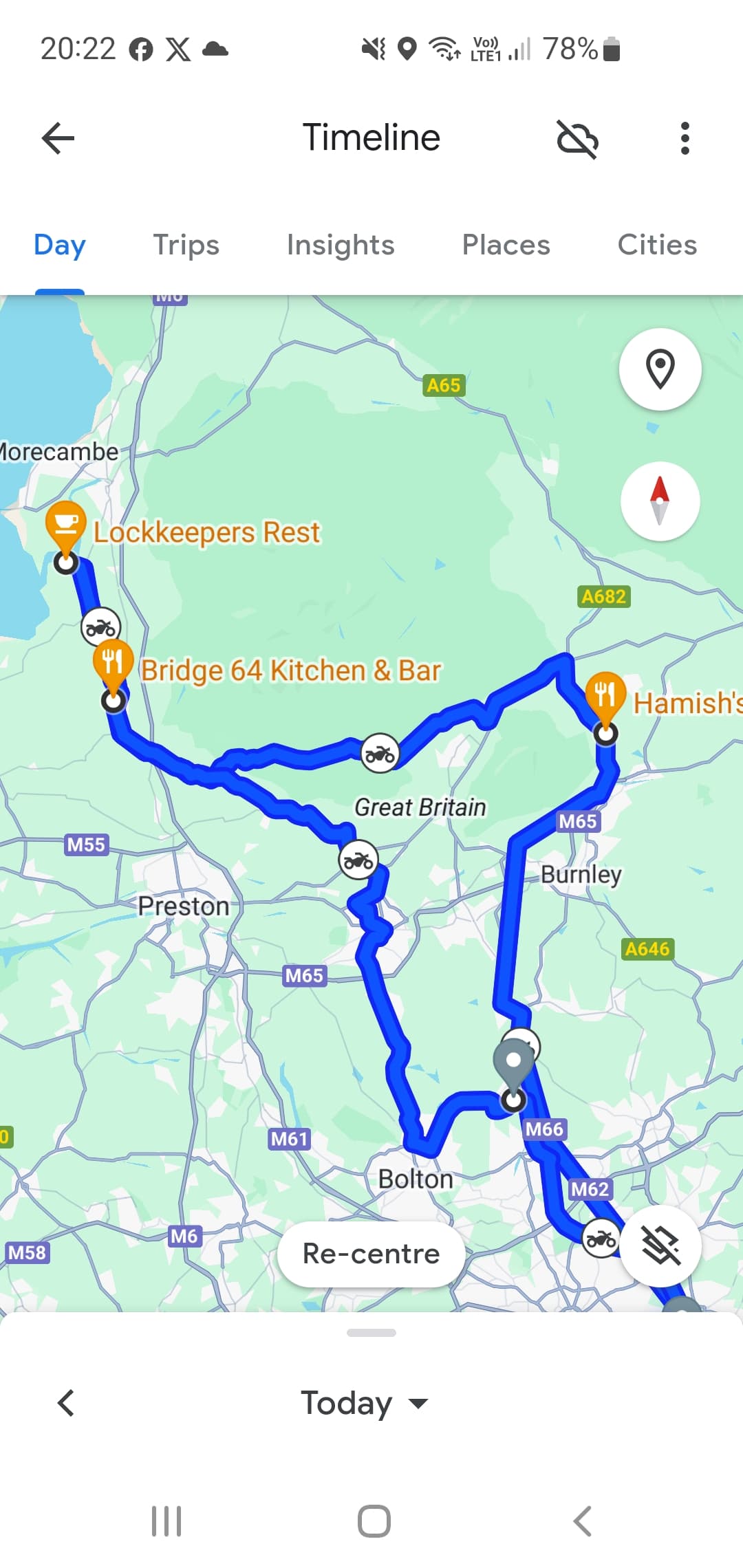Tap the Re-centre button
Viewport: 743px width, 1568px height.
click(x=371, y=1254)
